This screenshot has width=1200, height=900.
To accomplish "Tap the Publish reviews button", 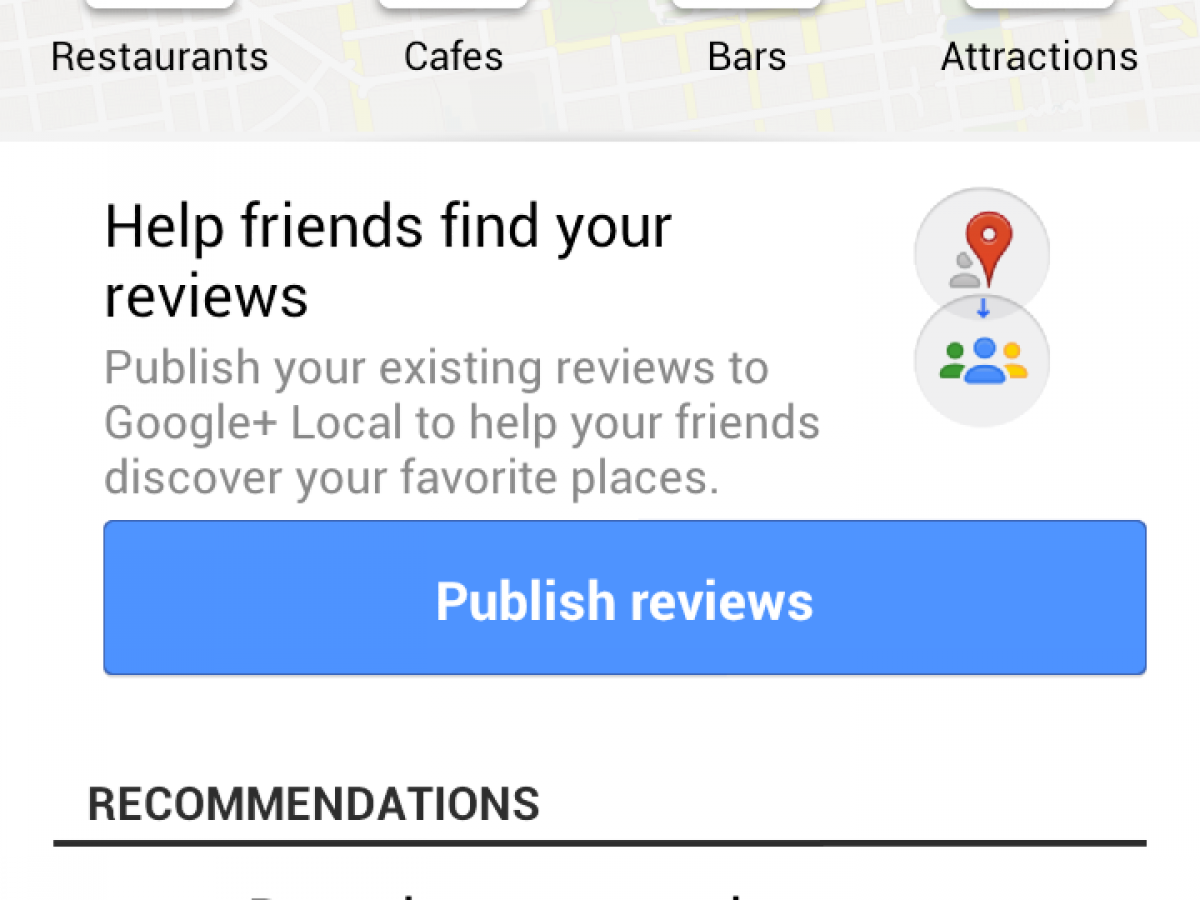I will (x=624, y=598).
